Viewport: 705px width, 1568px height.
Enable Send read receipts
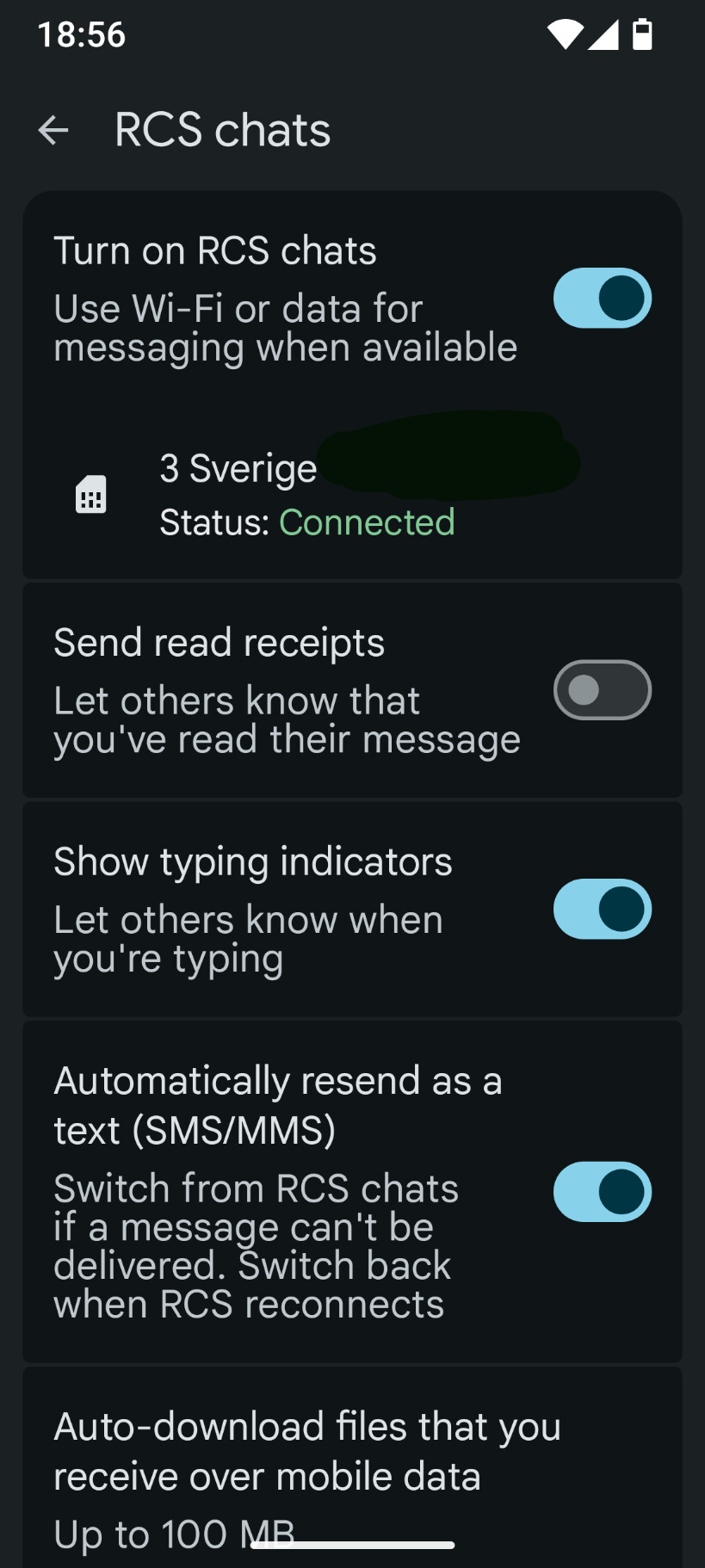click(602, 690)
